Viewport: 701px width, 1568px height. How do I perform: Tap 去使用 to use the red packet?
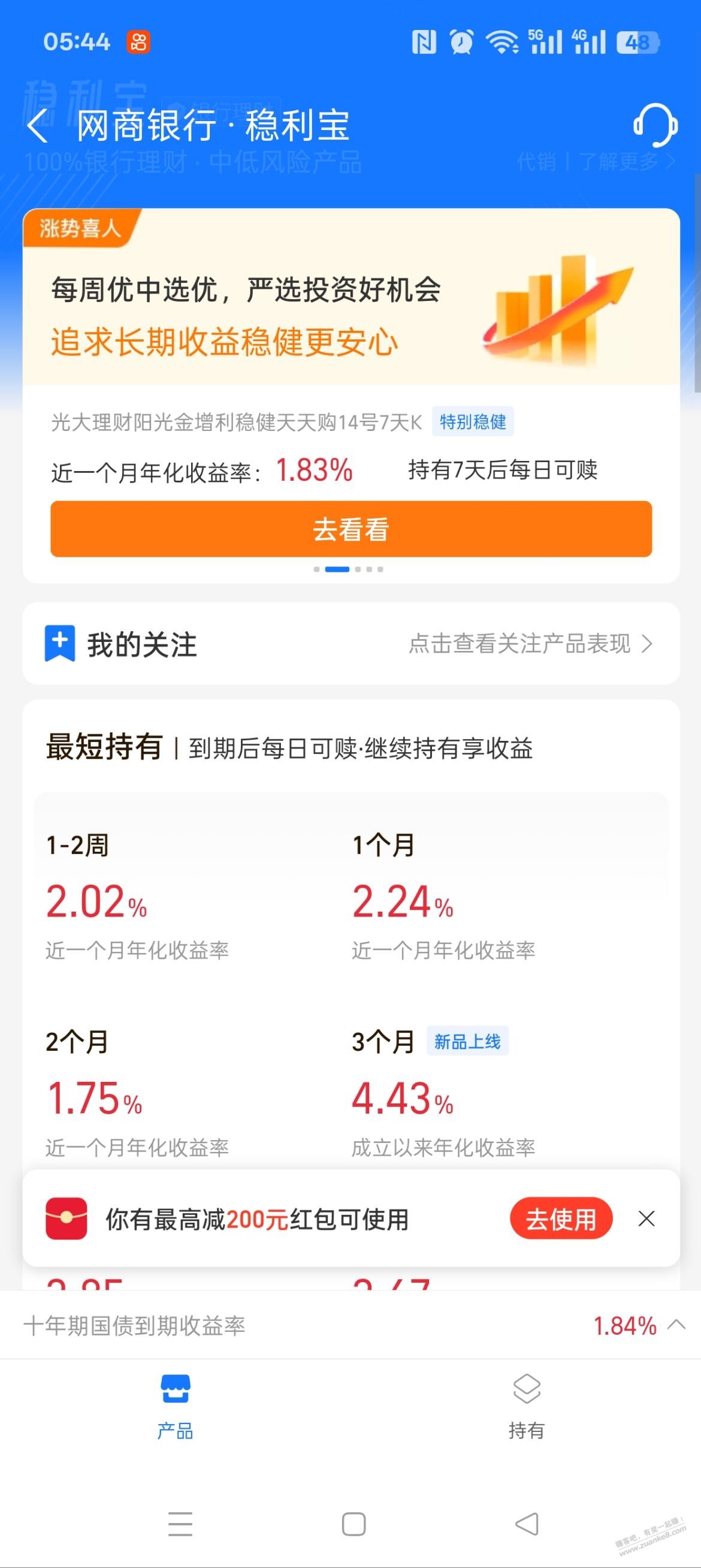(560, 1219)
